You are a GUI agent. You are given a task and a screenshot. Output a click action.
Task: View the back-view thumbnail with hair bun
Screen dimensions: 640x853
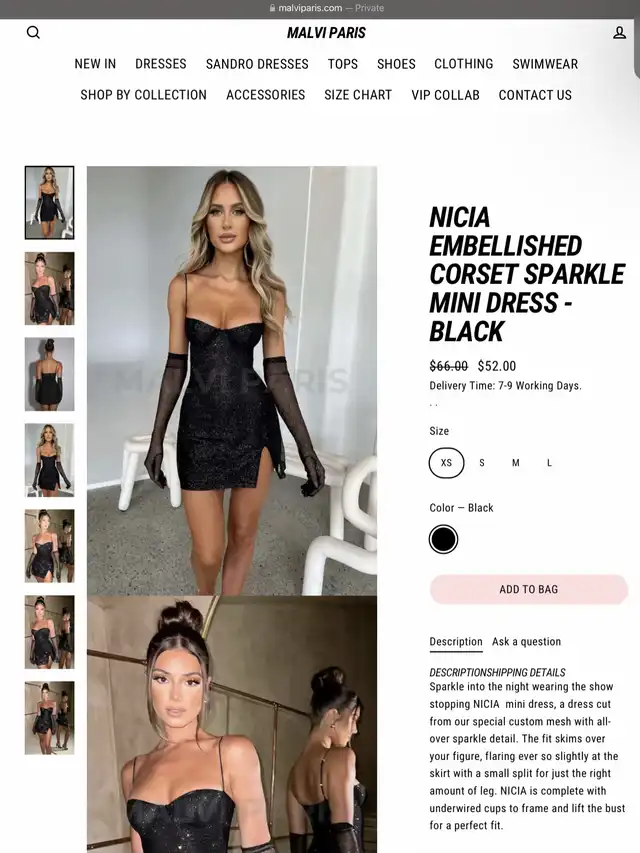pos(50,374)
